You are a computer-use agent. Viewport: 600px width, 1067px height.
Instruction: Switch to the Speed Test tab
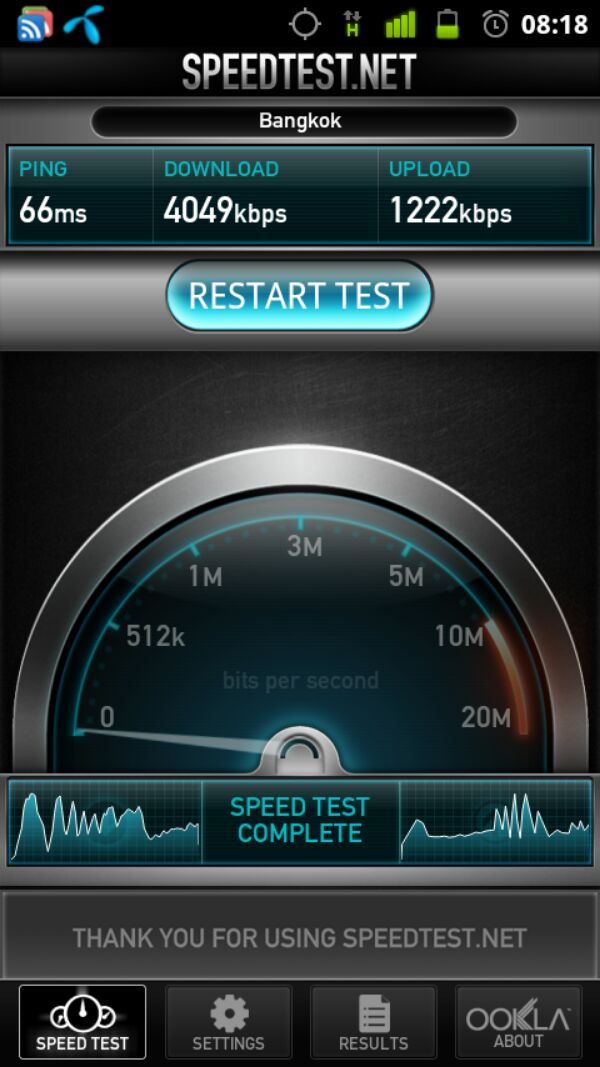coord(82,1021)
